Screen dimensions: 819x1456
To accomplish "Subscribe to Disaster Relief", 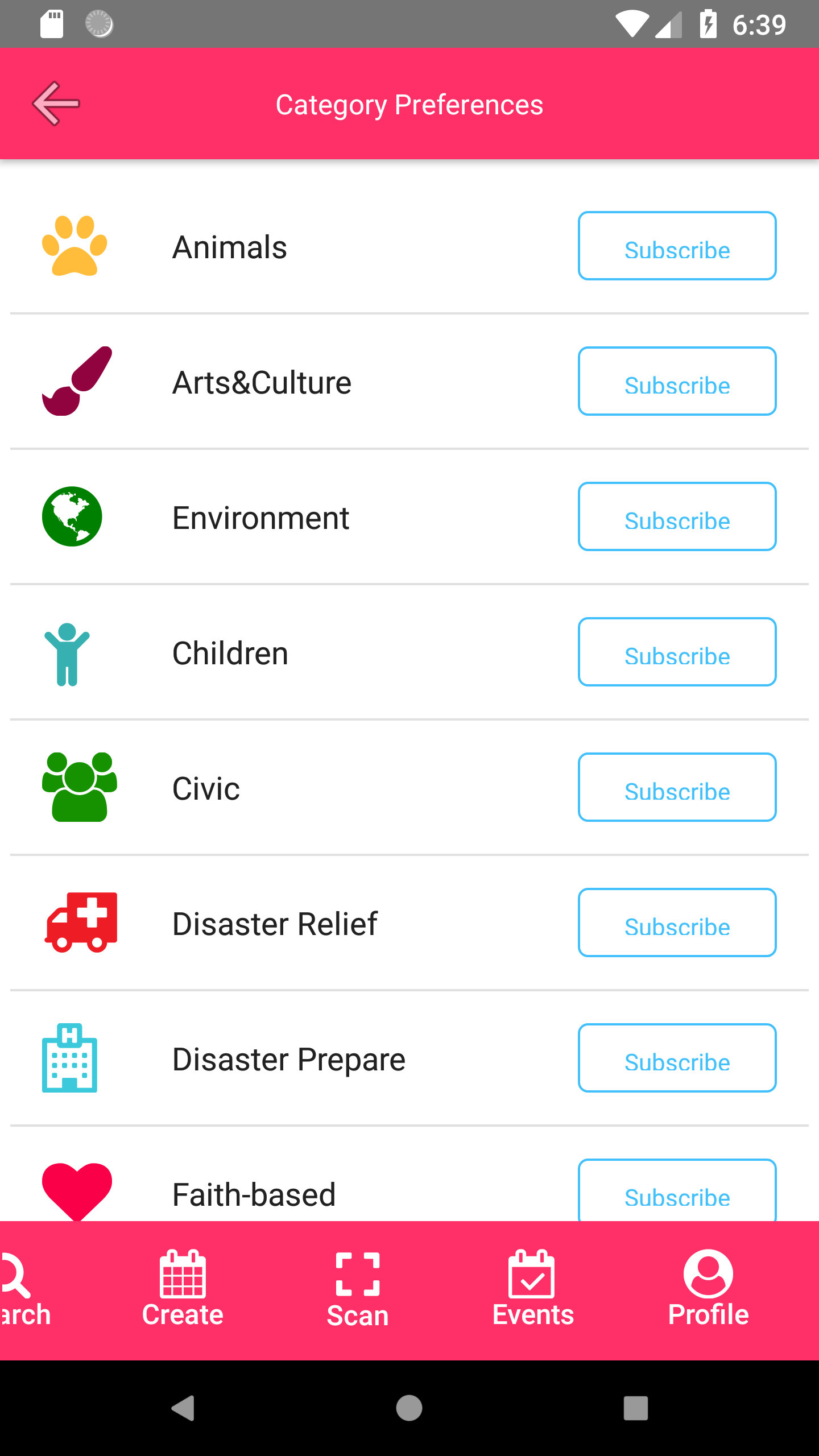I will [677, 923].
